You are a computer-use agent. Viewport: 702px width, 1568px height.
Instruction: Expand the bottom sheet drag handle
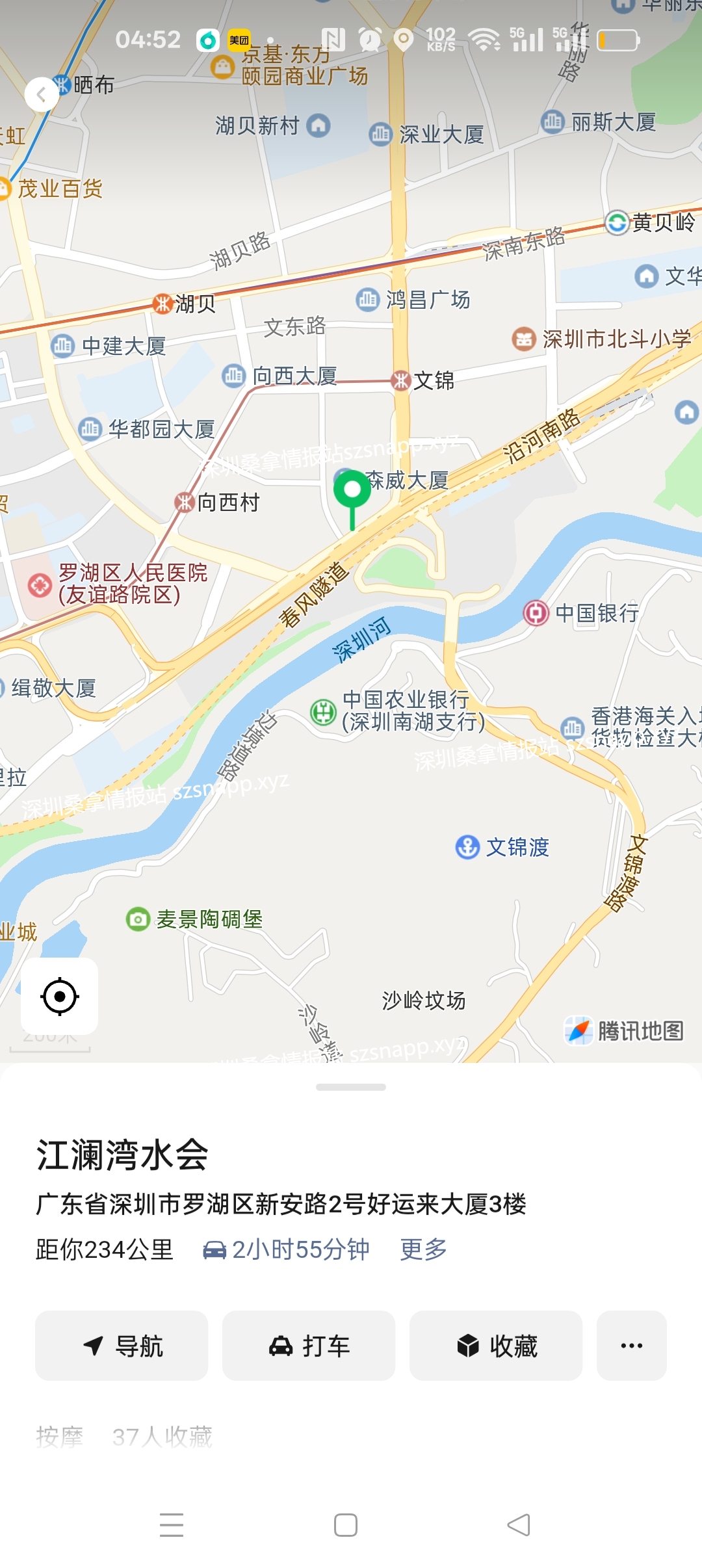351,1087
